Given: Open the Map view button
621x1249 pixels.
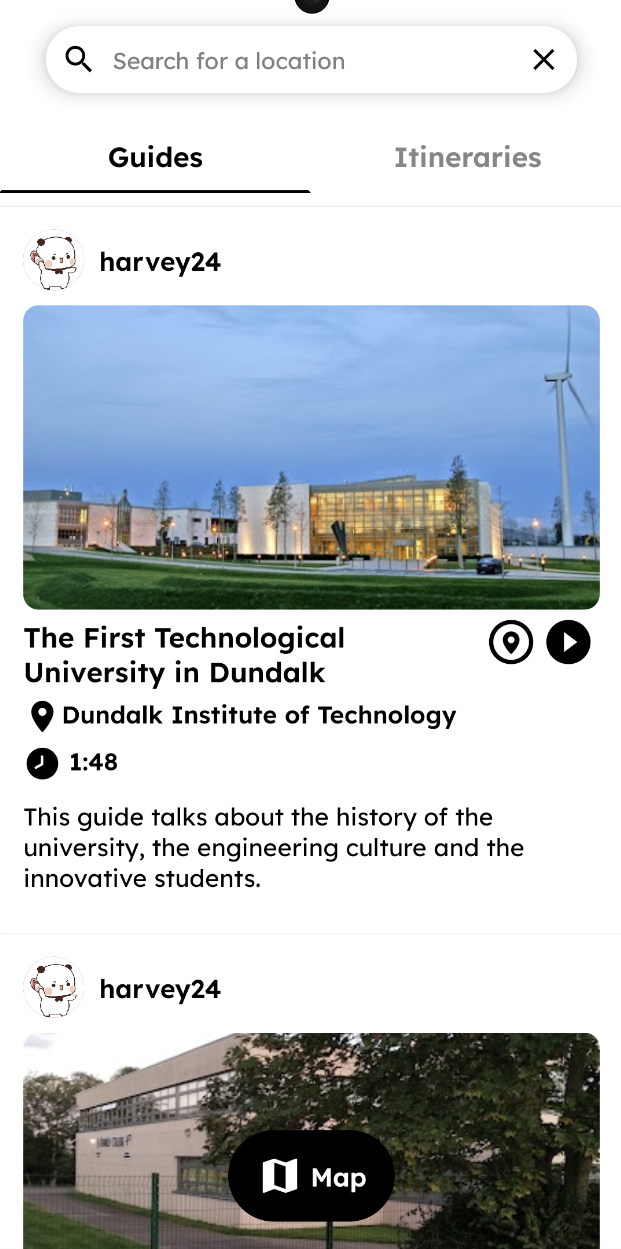Looking at the screenshot, I should pyautogui.click(x=311, y=1177).
